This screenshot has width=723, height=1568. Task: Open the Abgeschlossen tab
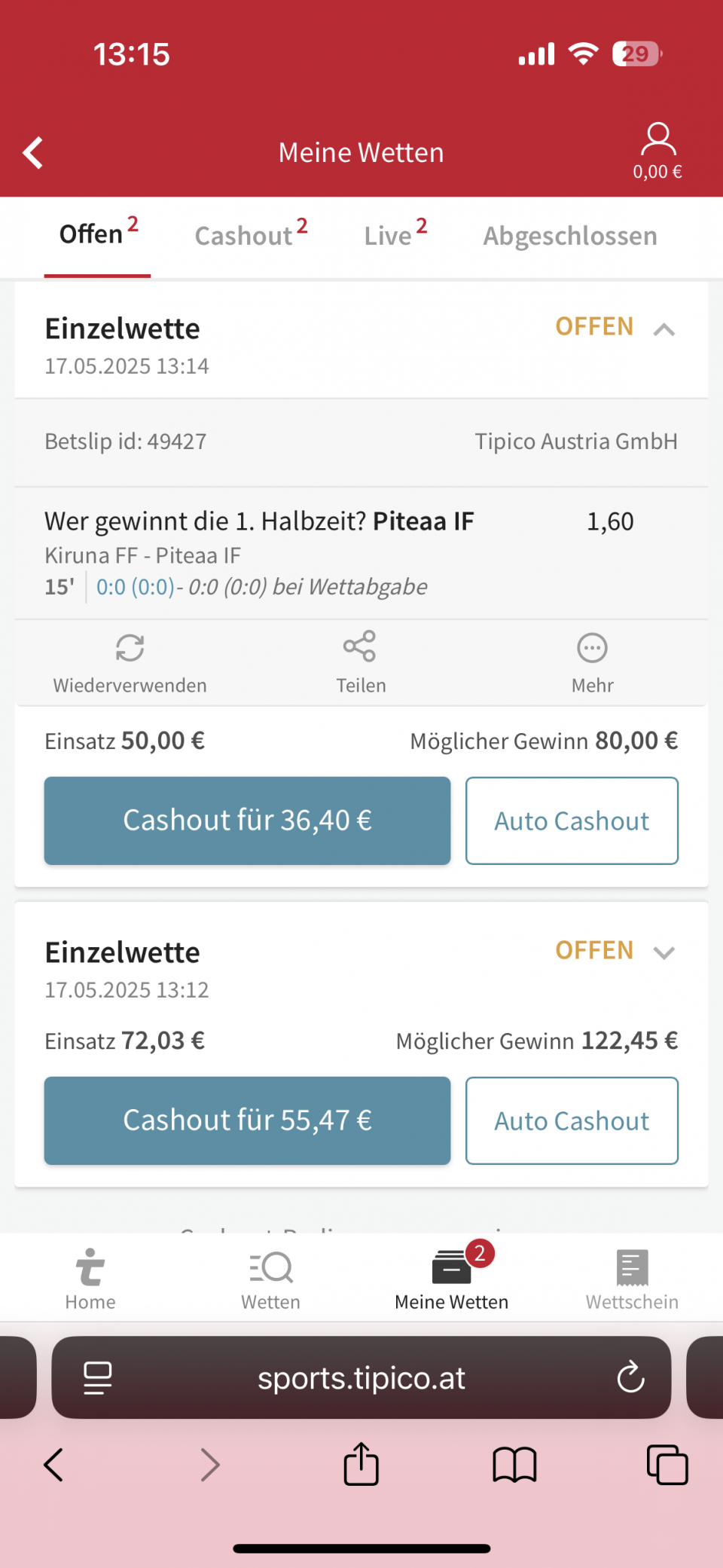pyautogui.click(x=570, y=236)
